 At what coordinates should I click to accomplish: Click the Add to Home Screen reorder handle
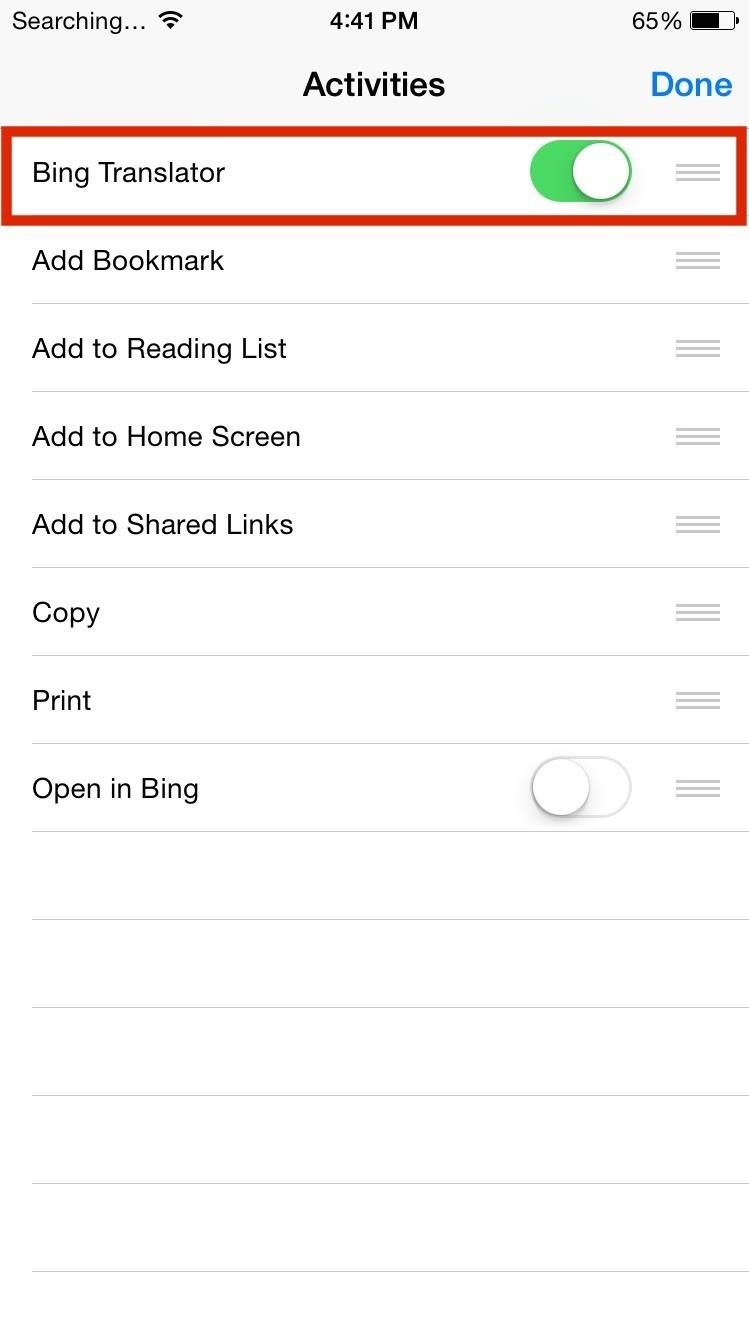pos(696,436)
